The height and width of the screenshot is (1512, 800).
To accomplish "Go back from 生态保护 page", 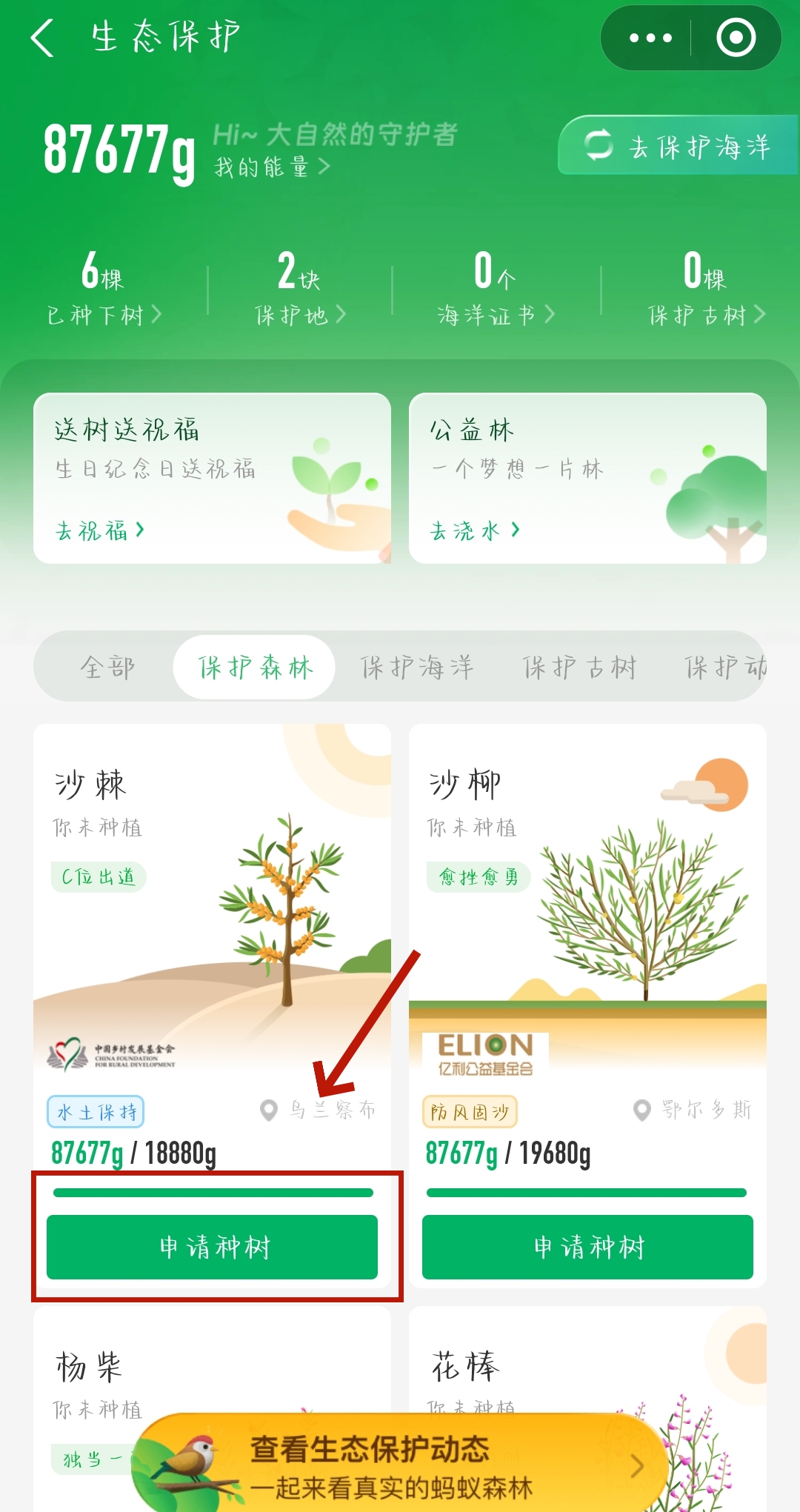I will (x=43, y=38).
